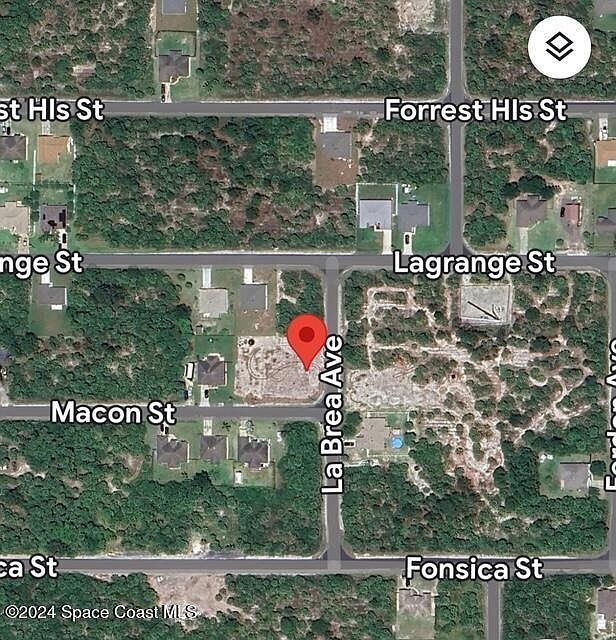Open the map layers button
Viewport: 616px width, 640px height.
[x=559, y=47]
